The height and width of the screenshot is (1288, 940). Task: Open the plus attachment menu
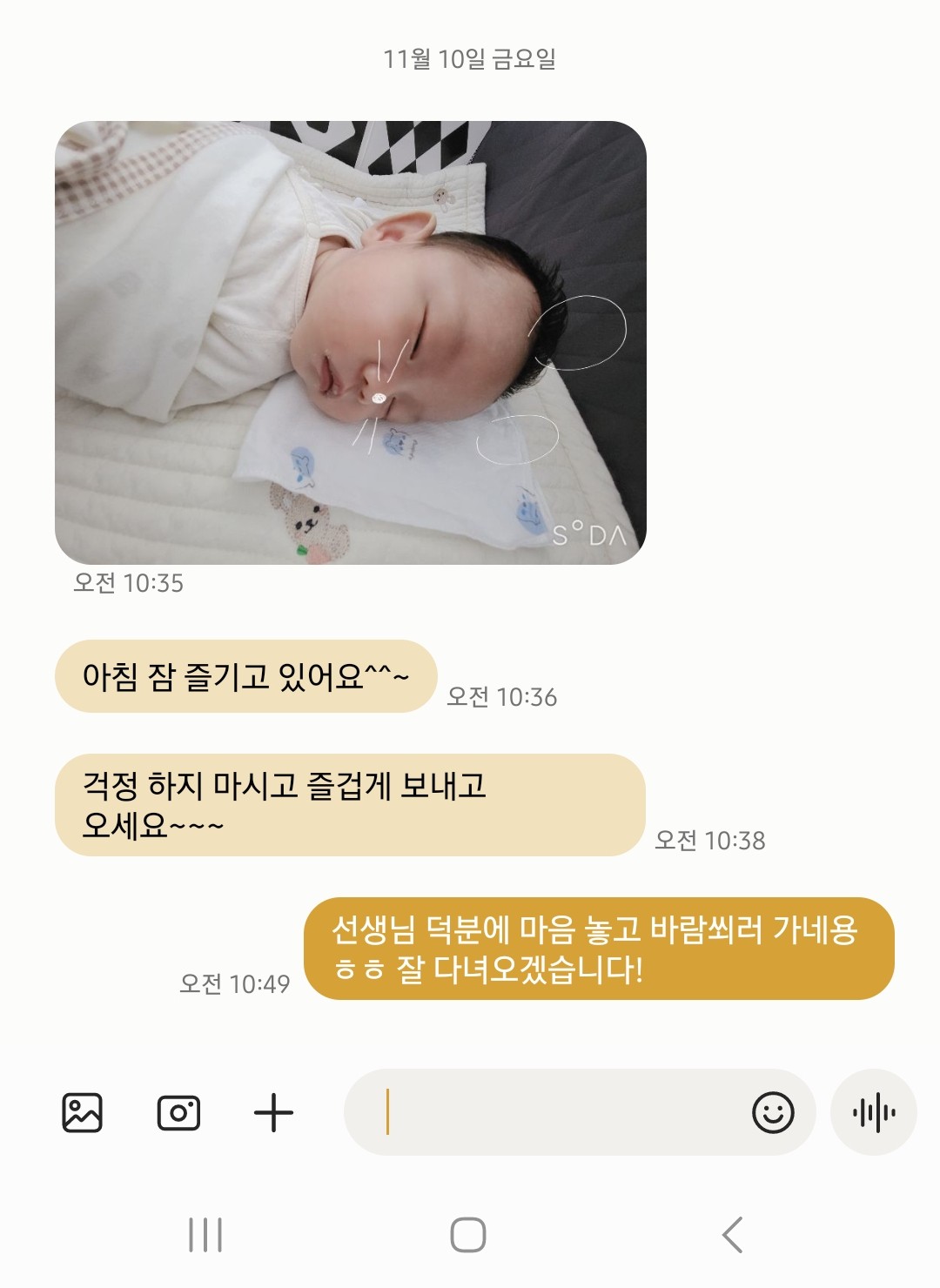coord(273,1112)
